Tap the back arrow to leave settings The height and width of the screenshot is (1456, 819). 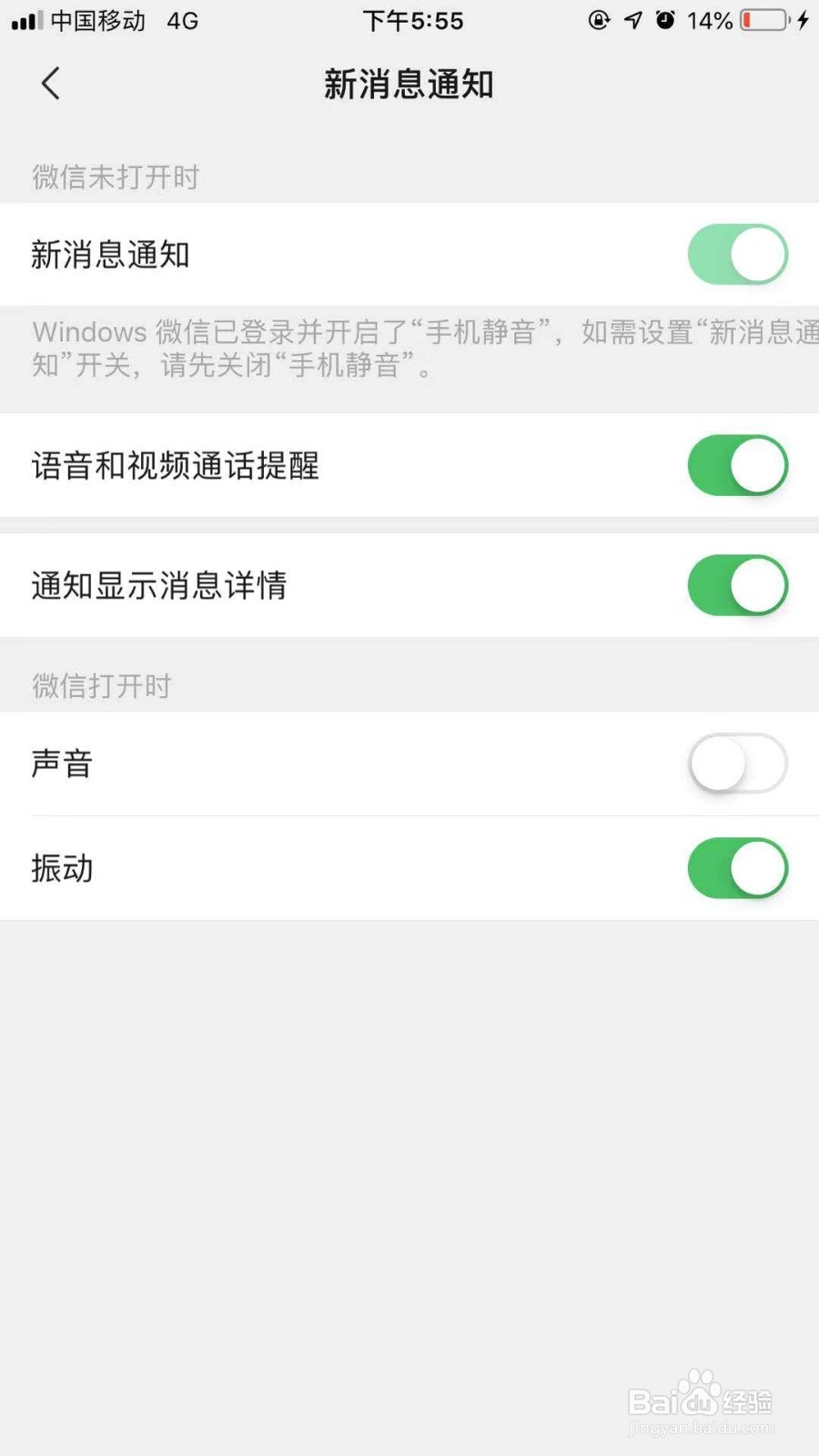[x=50, y=83]
